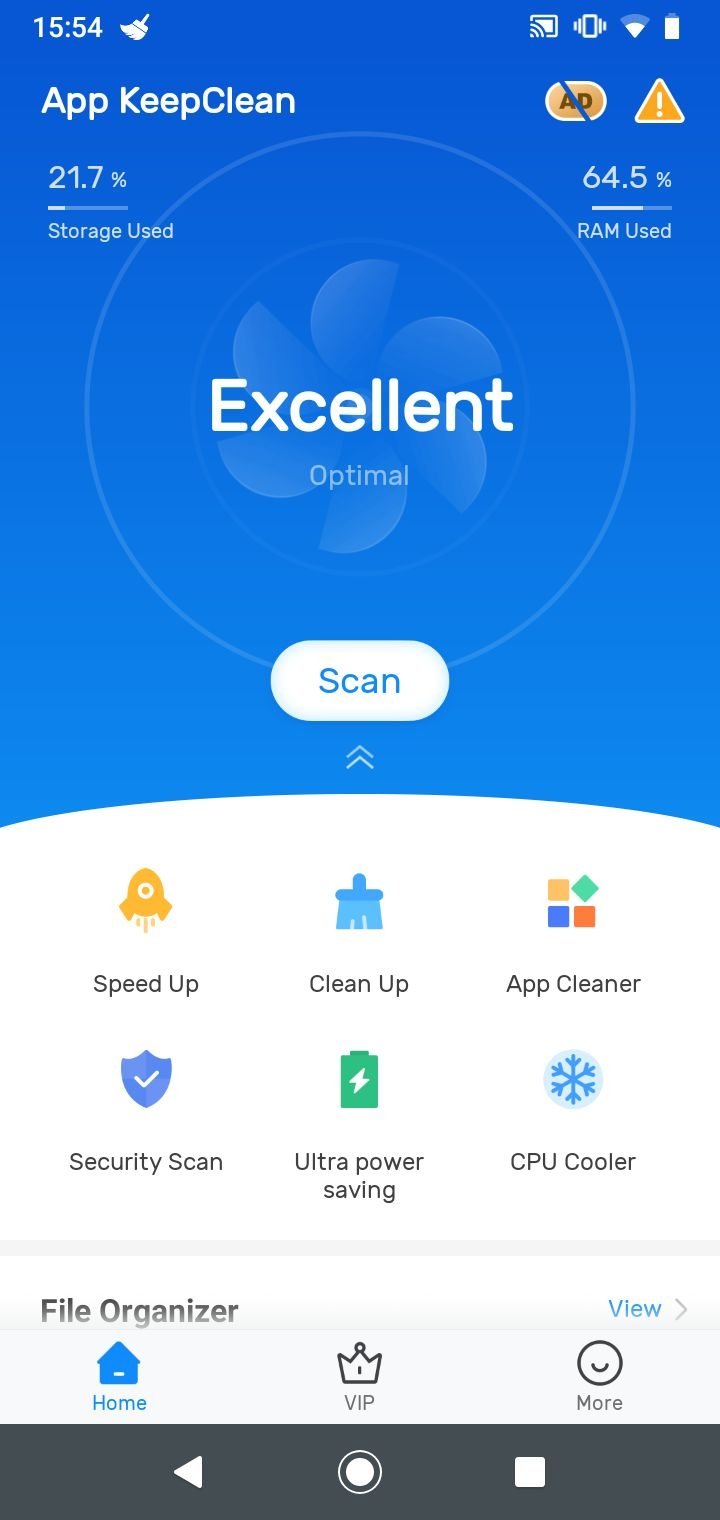
Task: Switch to the VIP tab
Action: pos(360,1377)
